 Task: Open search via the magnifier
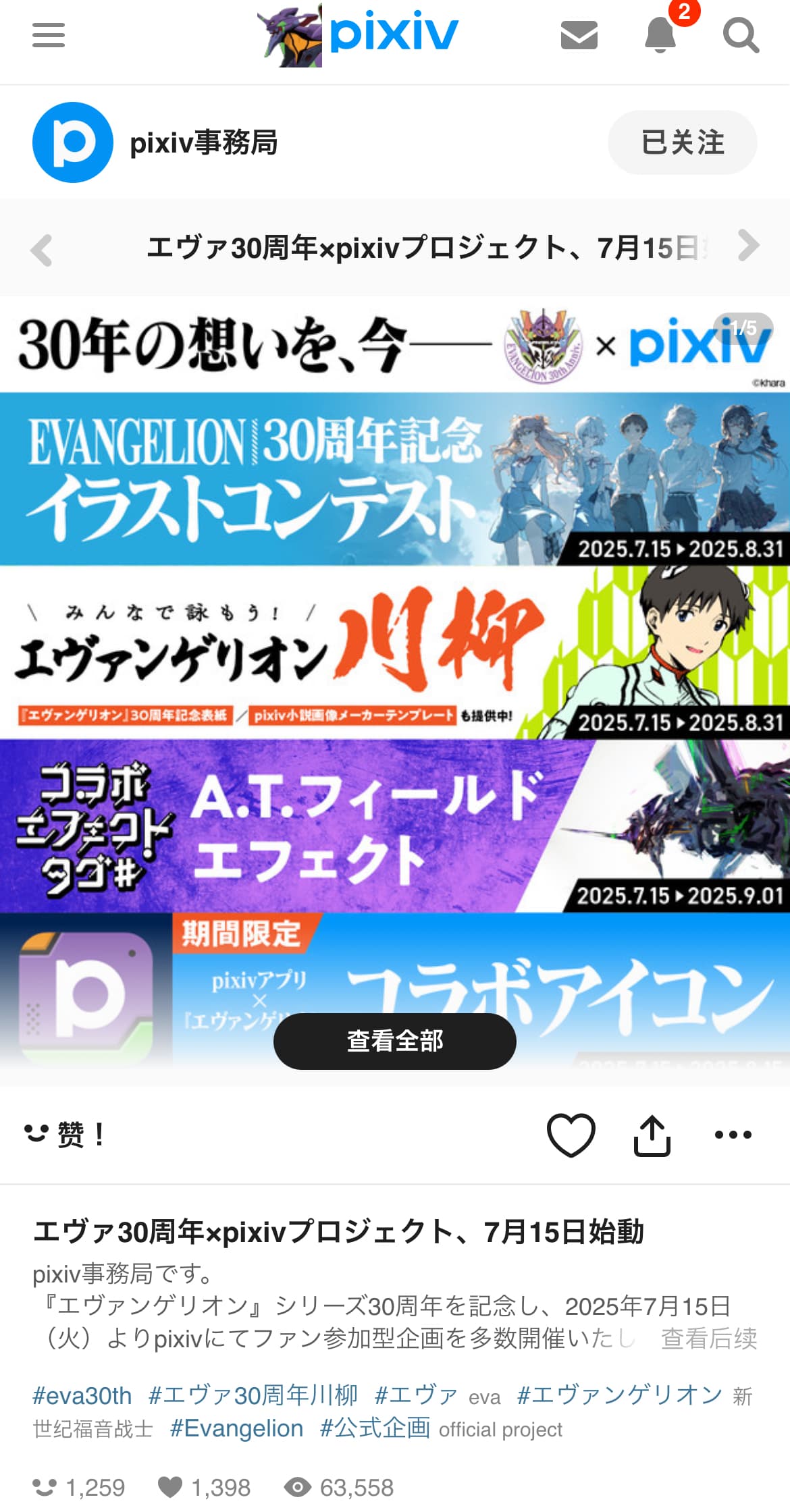click(741, 35)
